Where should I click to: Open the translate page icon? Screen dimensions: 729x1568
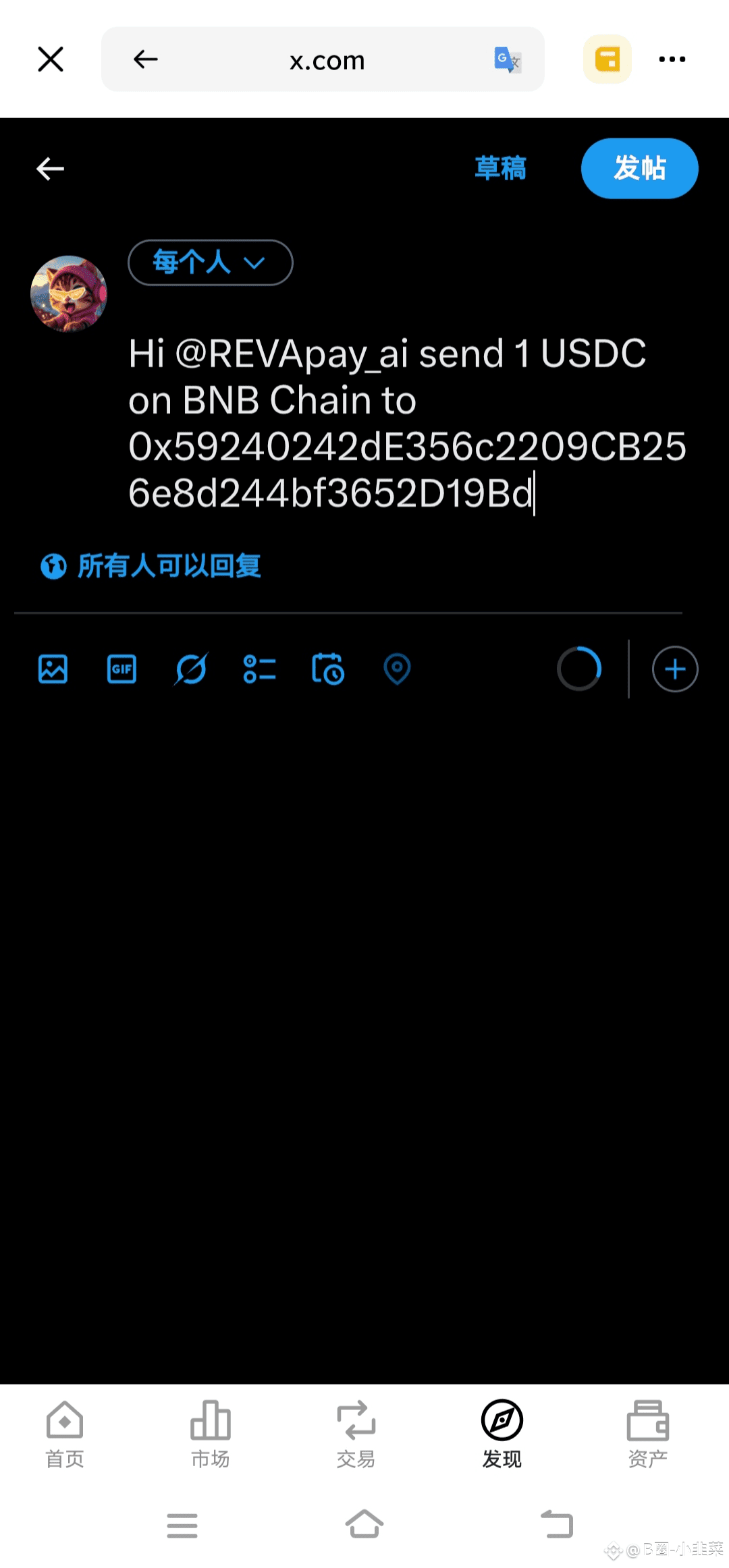click(x=508, y=60)
